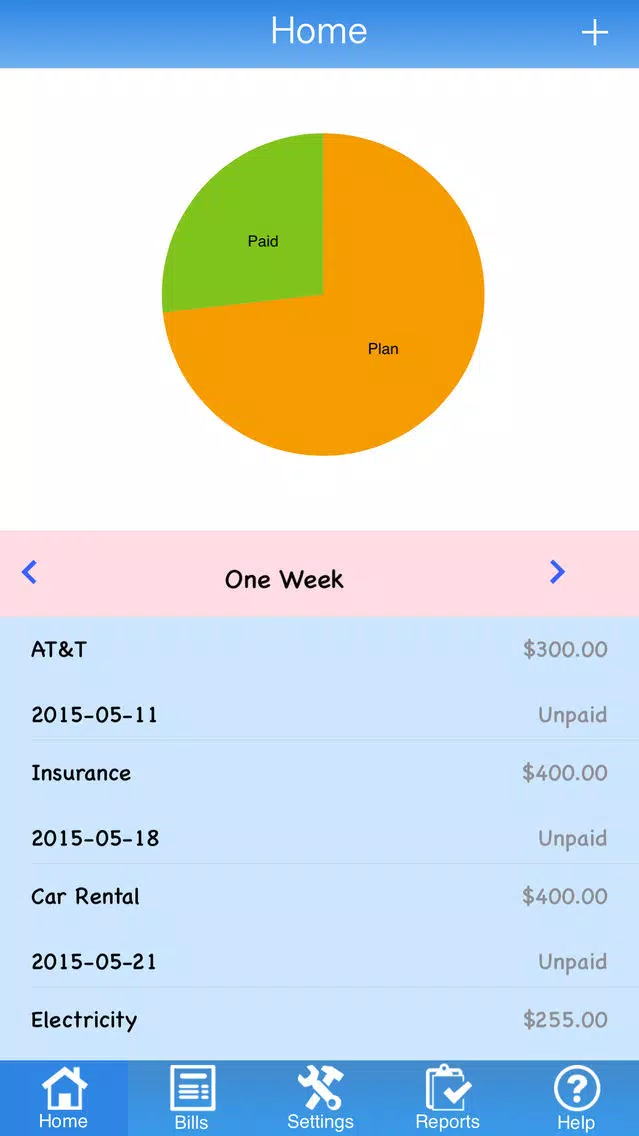Open the Help tab
The width and height of the screenshot is (639, 1136).
point(575,1098)
